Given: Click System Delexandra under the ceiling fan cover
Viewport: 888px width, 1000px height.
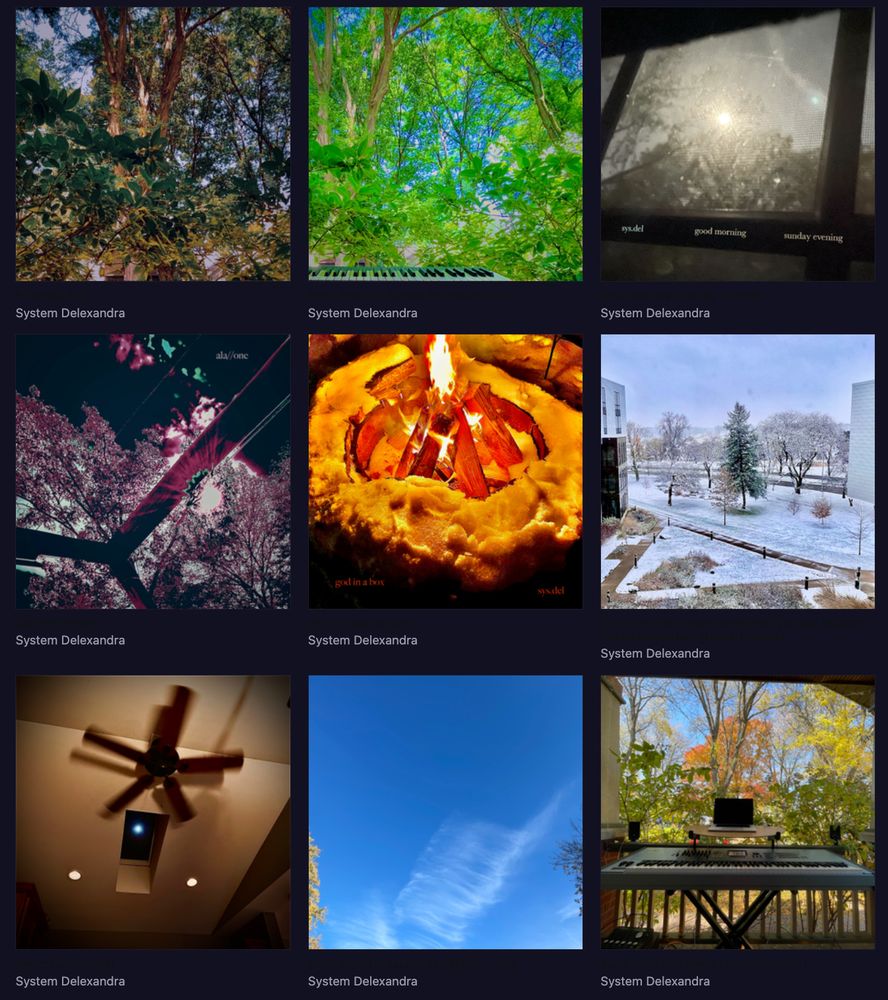Looking at the screenshot, I should pos(69,981).
